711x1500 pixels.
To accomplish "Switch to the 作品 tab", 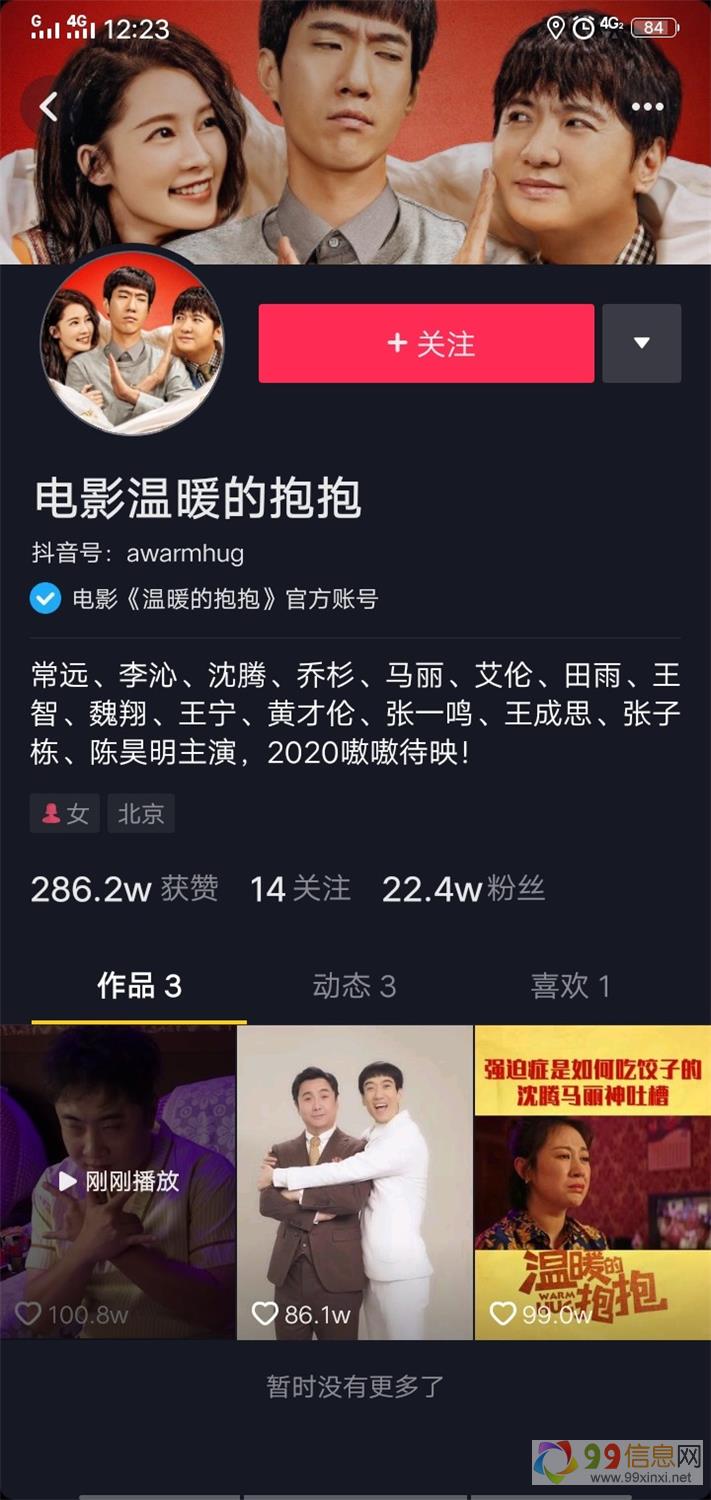I will [139, 986].
